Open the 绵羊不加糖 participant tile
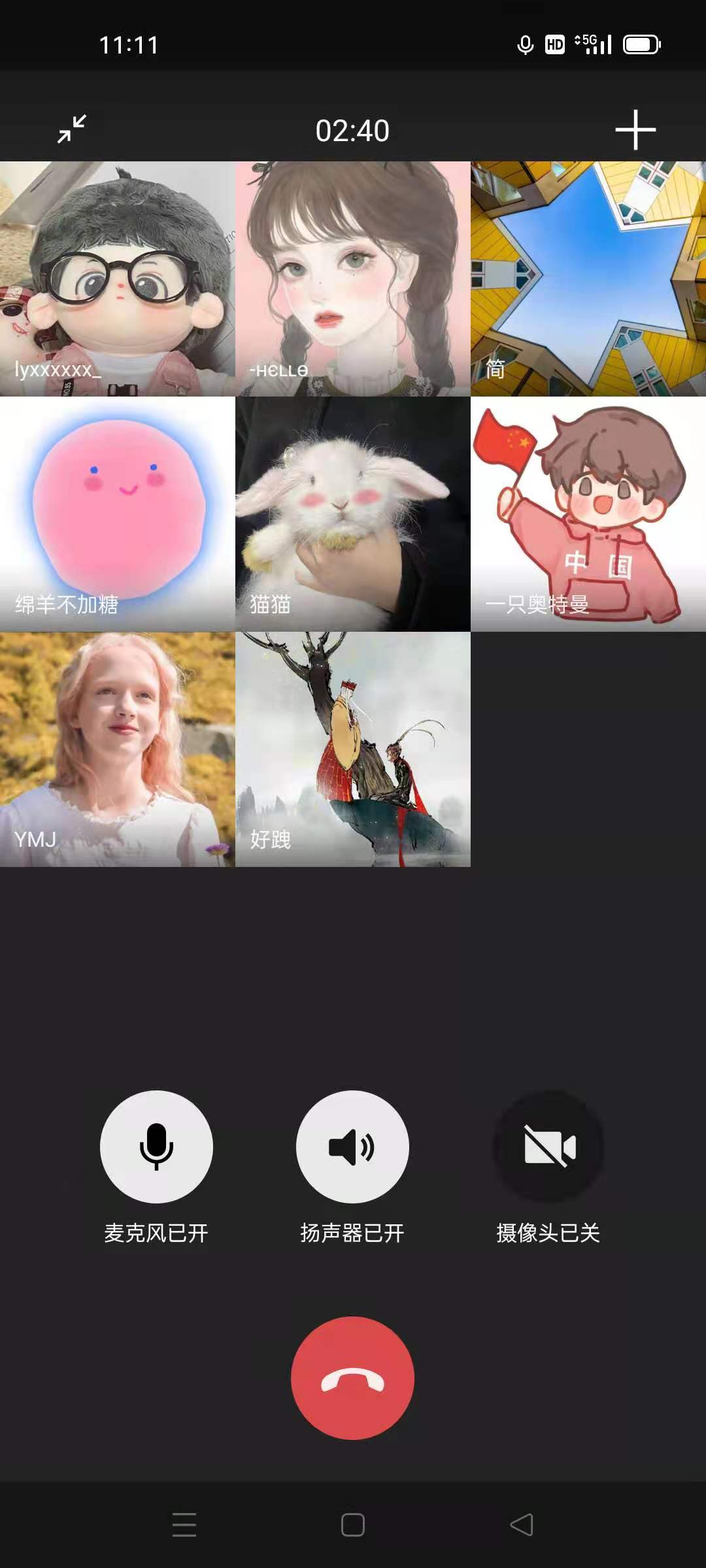This screenshot has height=1568, width=706. pyautogui.click(x=118, y=514)
